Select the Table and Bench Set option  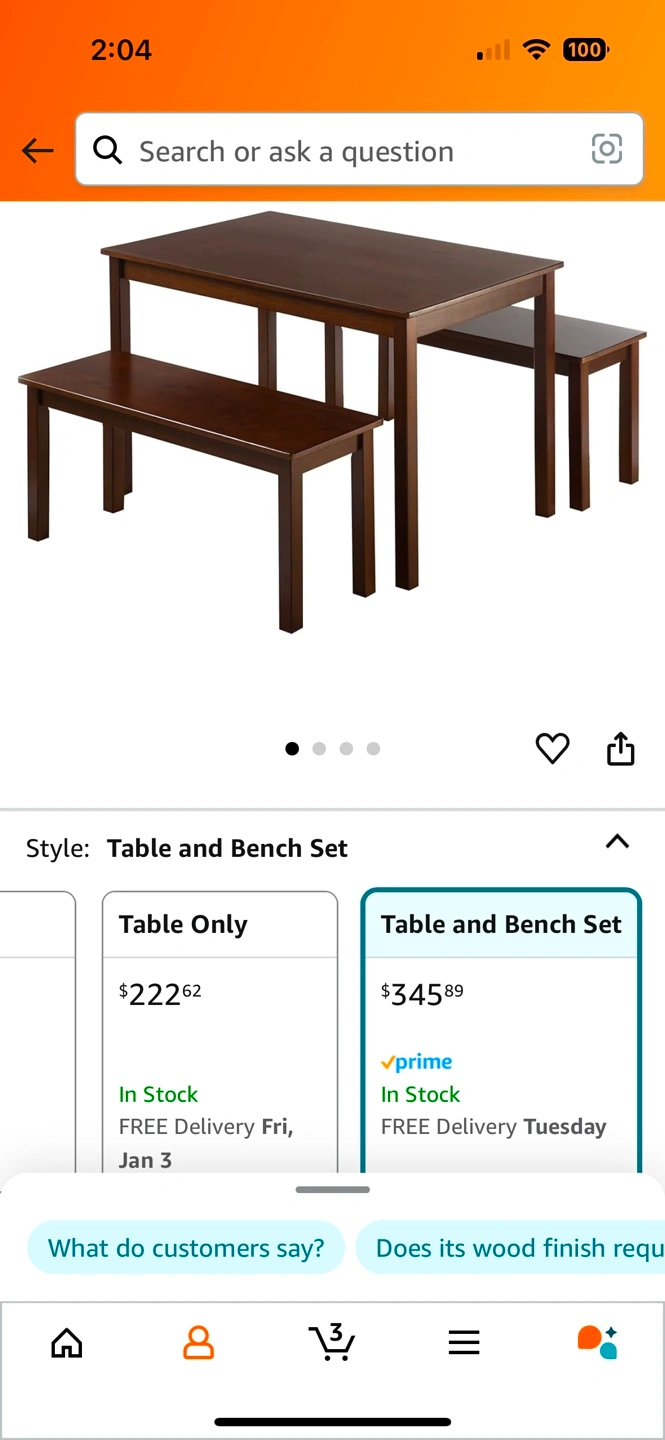(x=501, y=1032)
